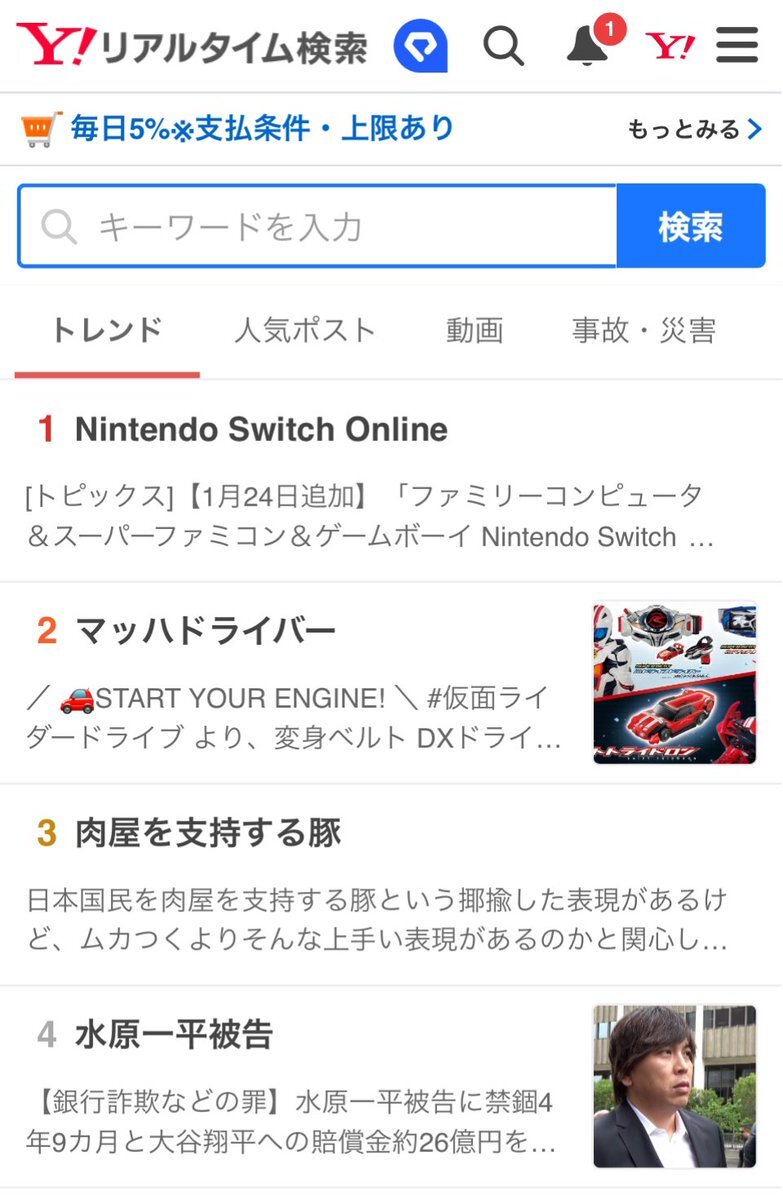Open the hamburger menu
This screenshot has width=783, height=1200.
(x=737, y=46)
